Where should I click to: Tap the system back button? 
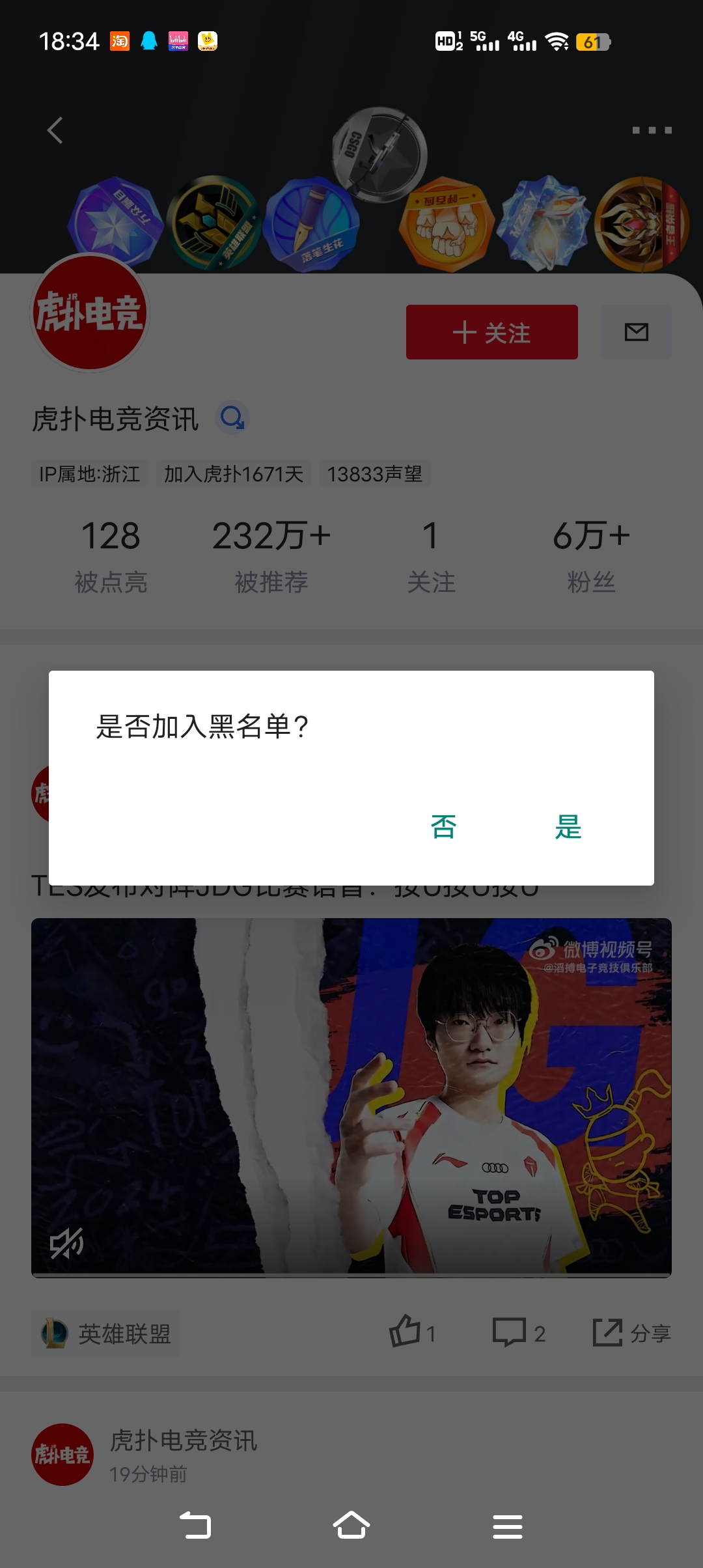195,1526
